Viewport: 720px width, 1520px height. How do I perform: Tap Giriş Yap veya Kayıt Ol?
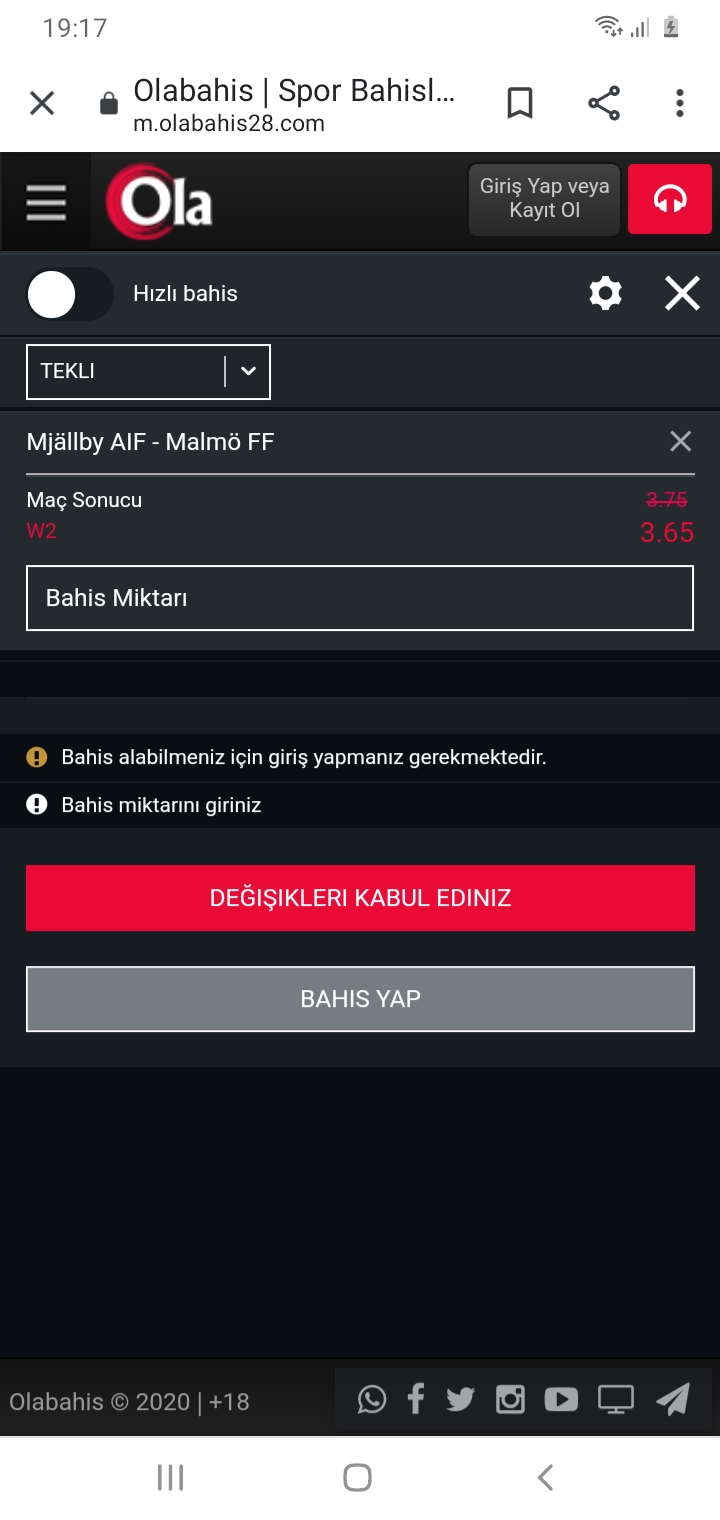click(x=545, y=199)
